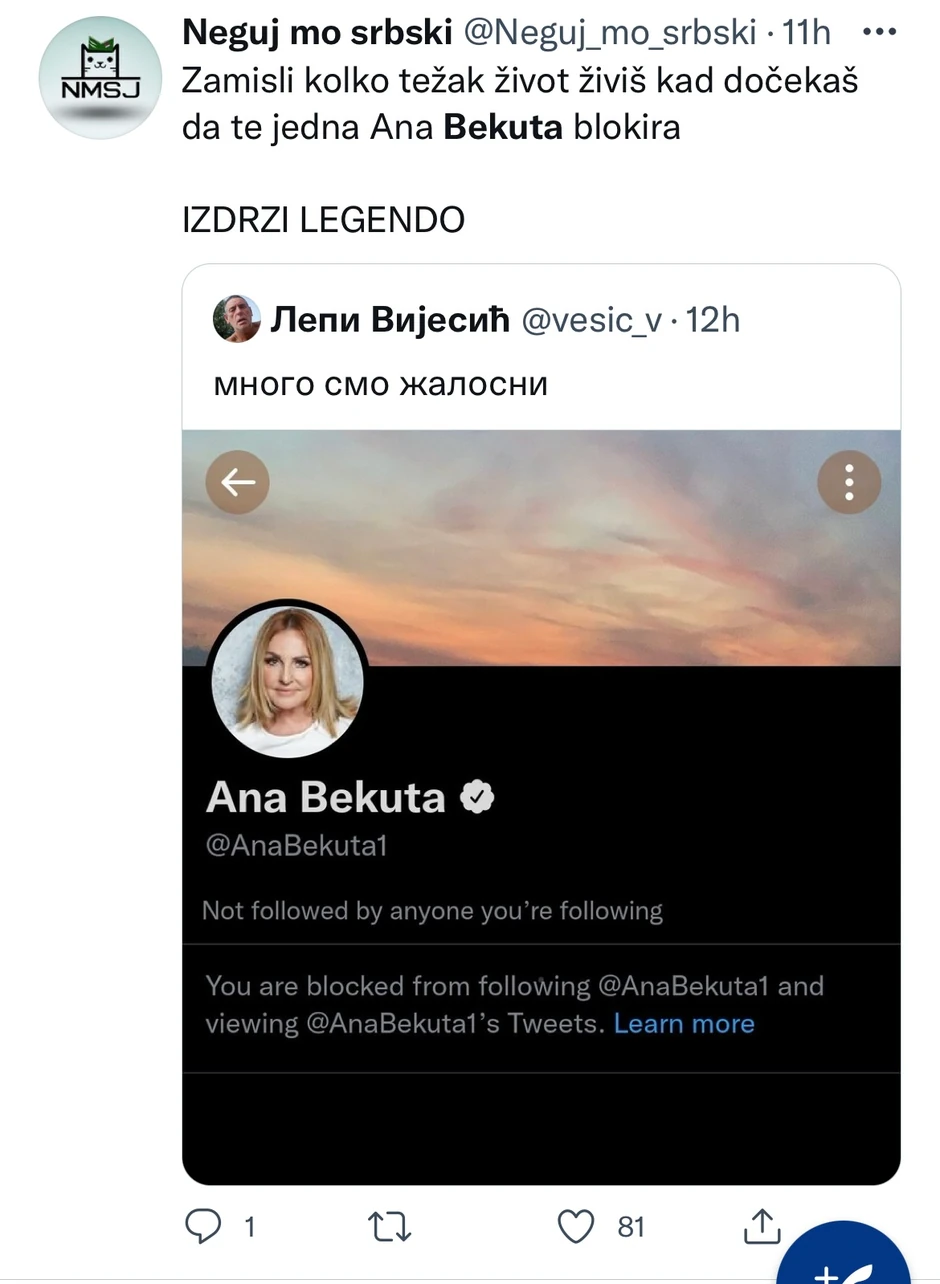Click the retweet icon below the tweet
The height and width of the screenshot is (1284, 940).
click(391, 1225)
